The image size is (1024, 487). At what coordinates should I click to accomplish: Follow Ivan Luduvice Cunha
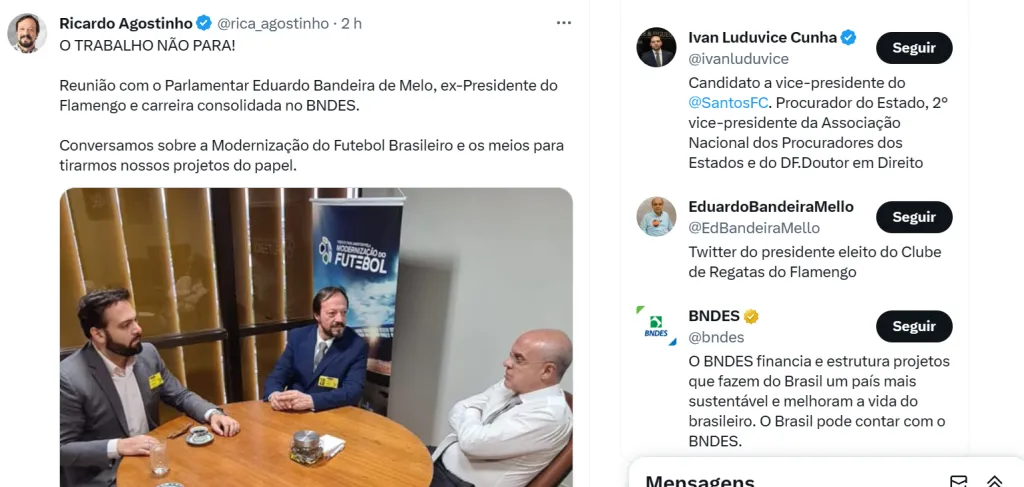tap(913, 48)
